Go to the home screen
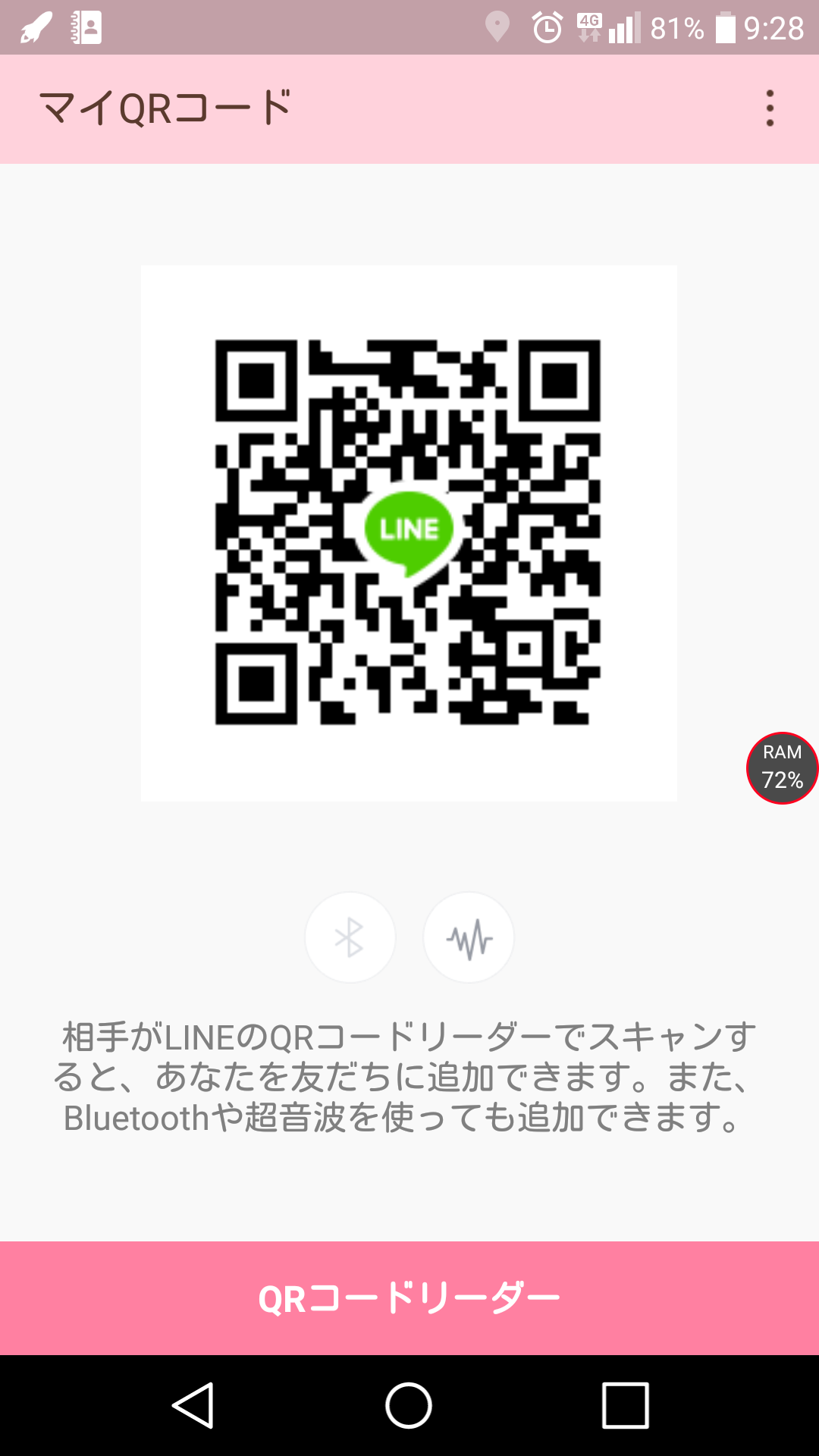 coord(409,1405)
